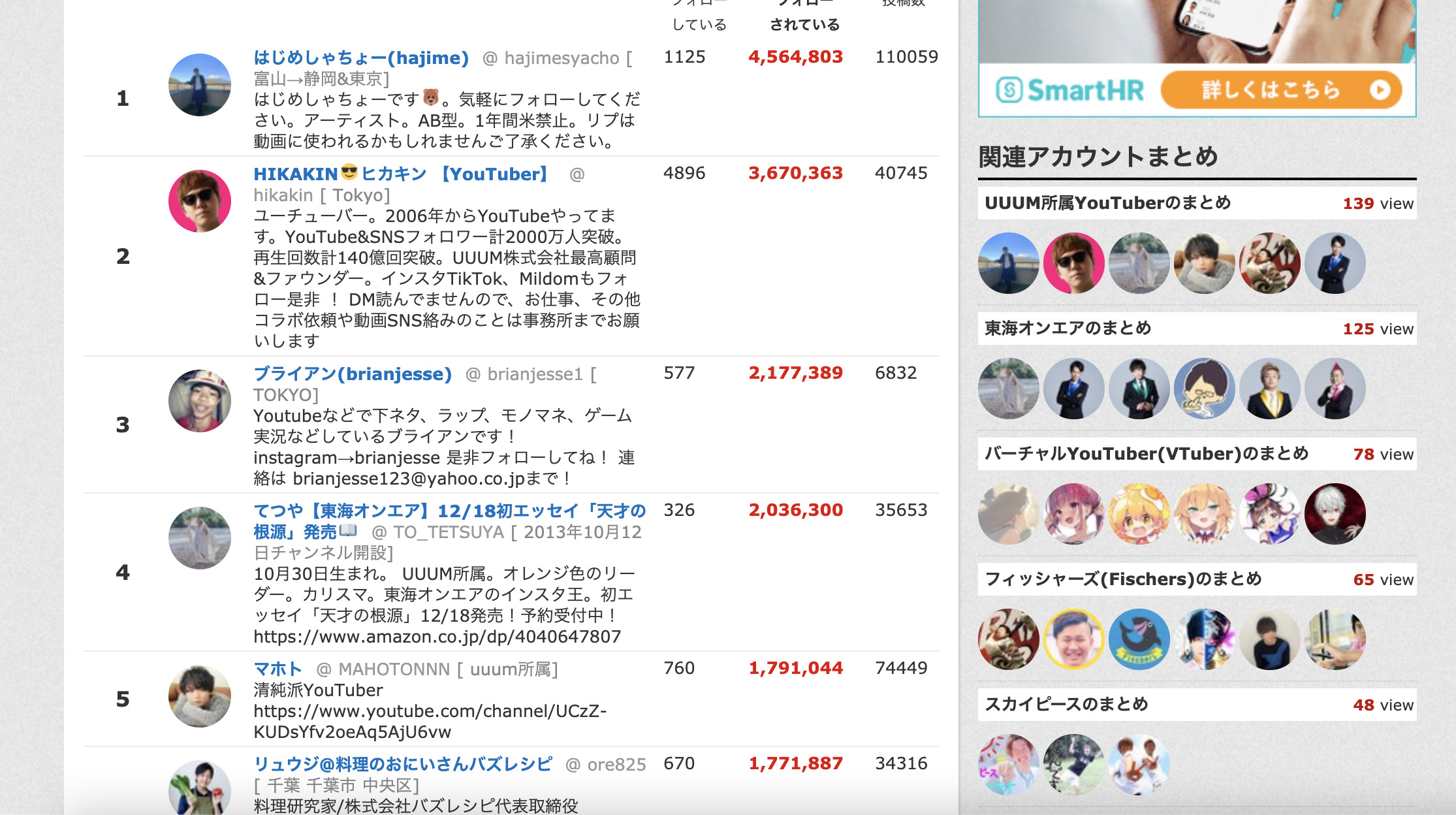Open はじめしゃちょー(hajime) profile link
Viewport: 1456px width, 815px height.
click(360, 58)
